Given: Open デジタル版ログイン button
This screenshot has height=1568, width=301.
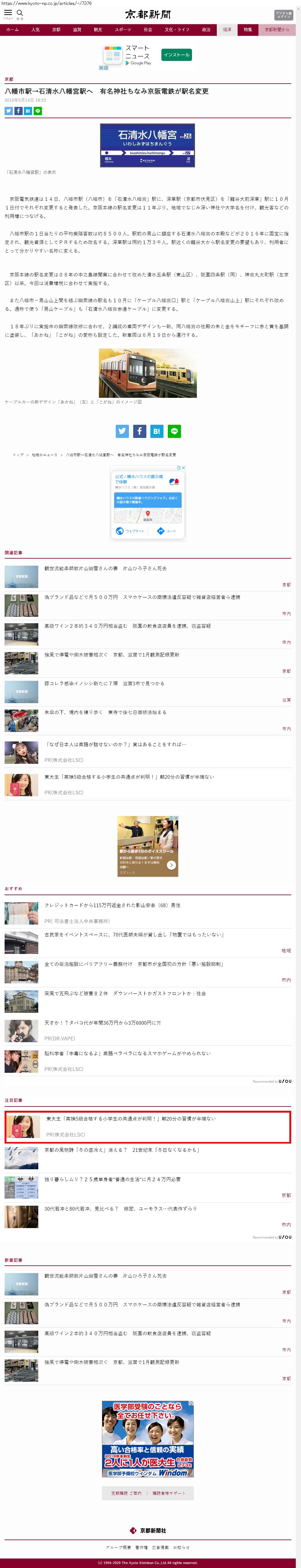Looking at the screenshot, I should [x=283, y=14].
